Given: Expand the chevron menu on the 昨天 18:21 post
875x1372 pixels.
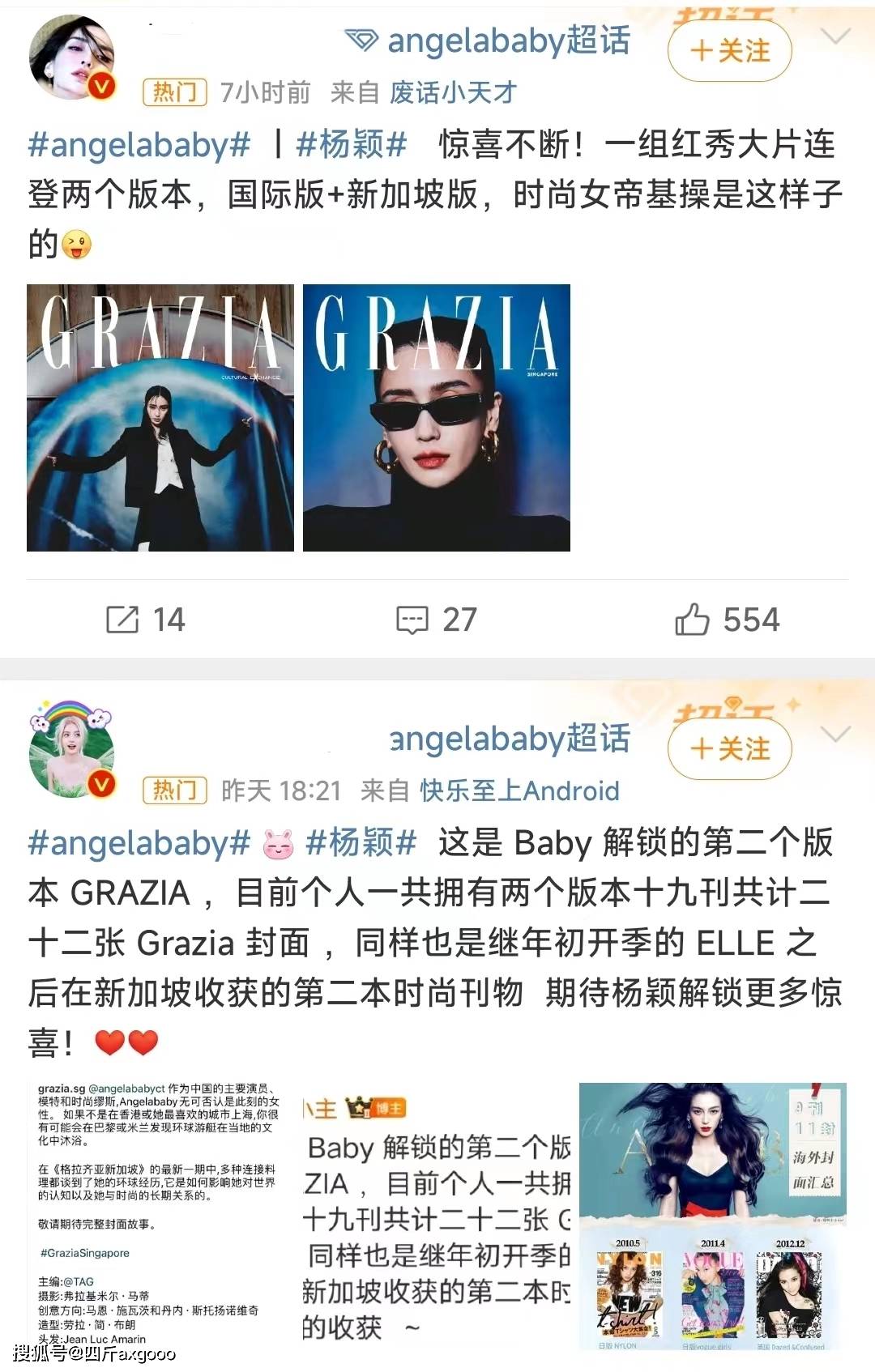Looking at the screenshot, I should coord(835,735).
